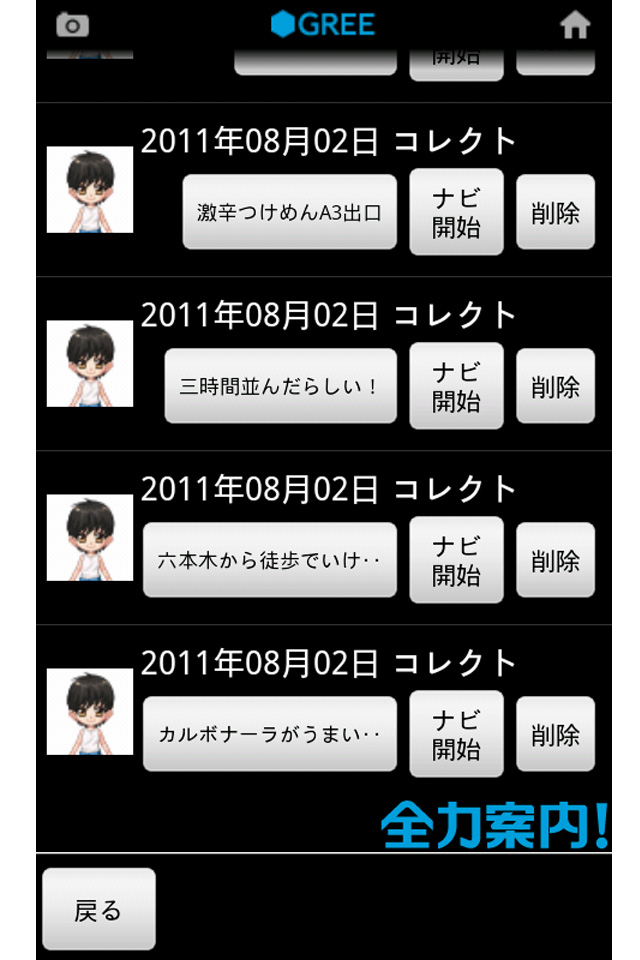Open the camera icon in the top bar
The width and height of the screenshot is (640, 960).
(x=72, y=25)
